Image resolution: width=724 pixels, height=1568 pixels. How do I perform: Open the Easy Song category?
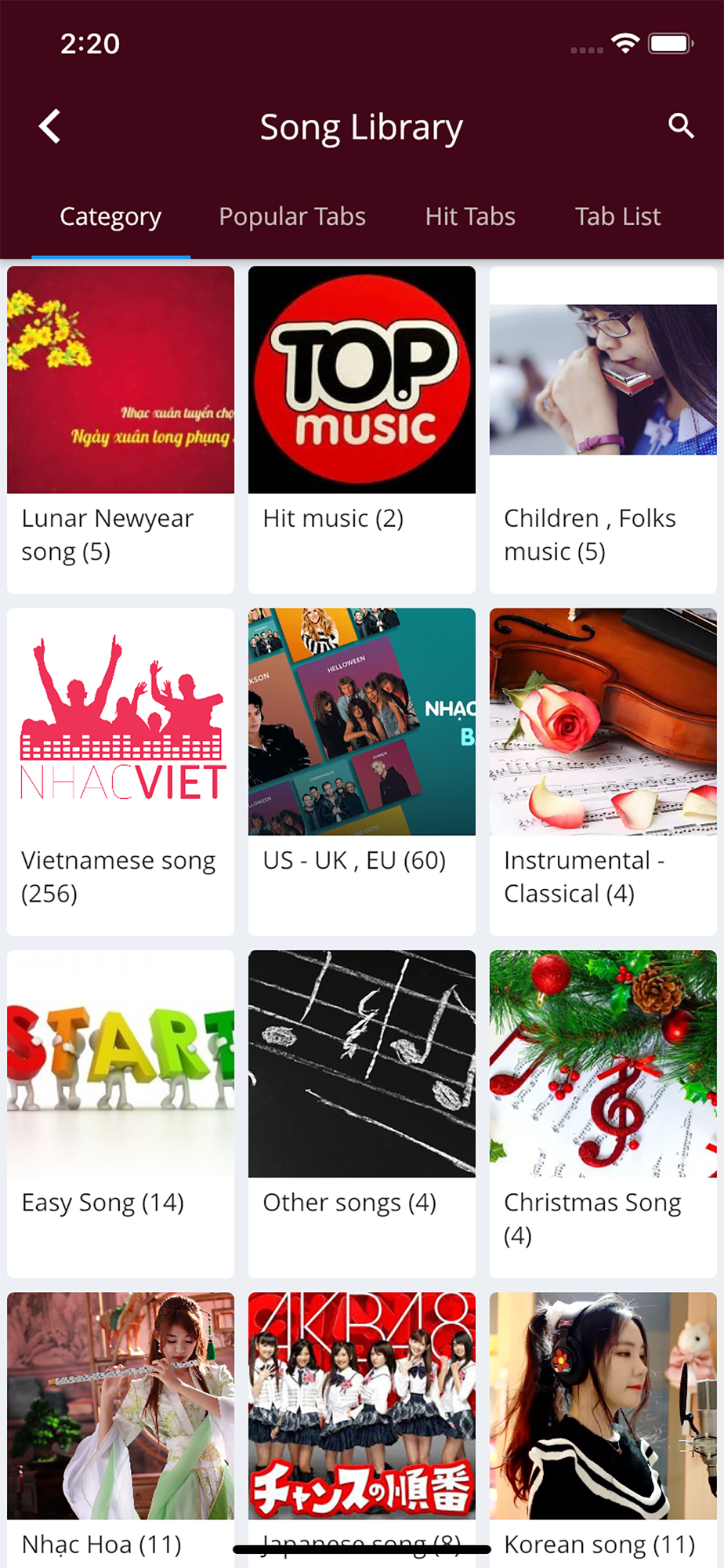tap(121, 1112)
